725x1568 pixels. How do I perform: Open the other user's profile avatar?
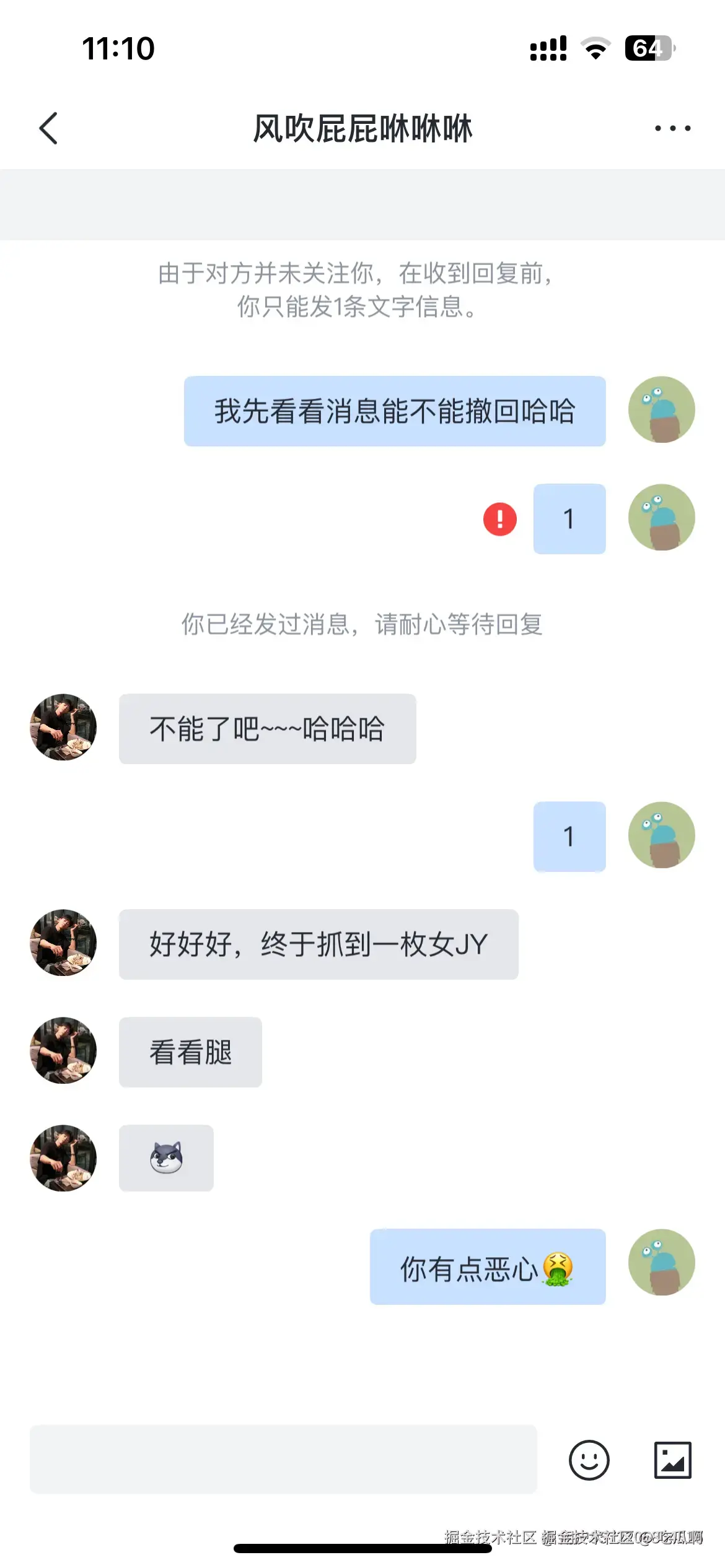tap(63, 727)
